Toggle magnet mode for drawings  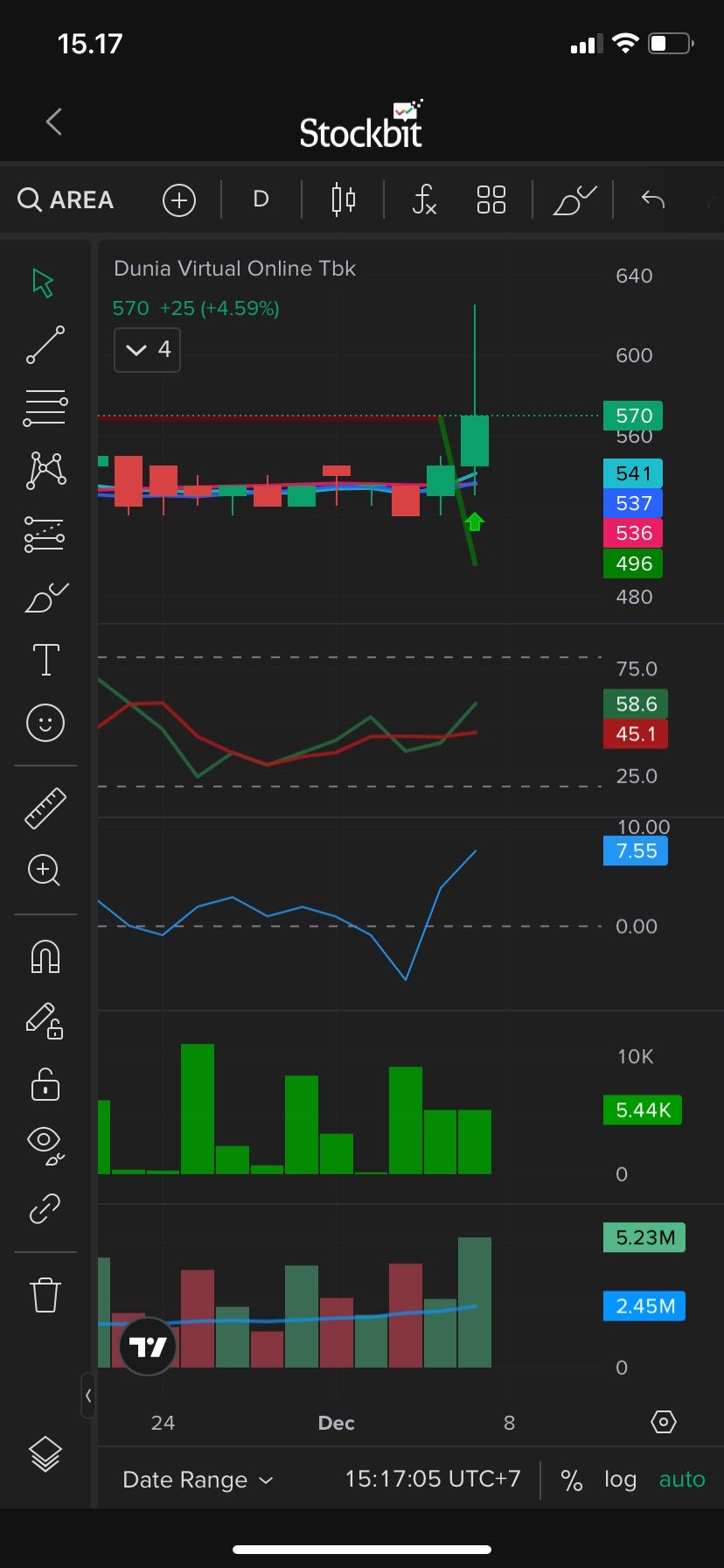[45, 956]
